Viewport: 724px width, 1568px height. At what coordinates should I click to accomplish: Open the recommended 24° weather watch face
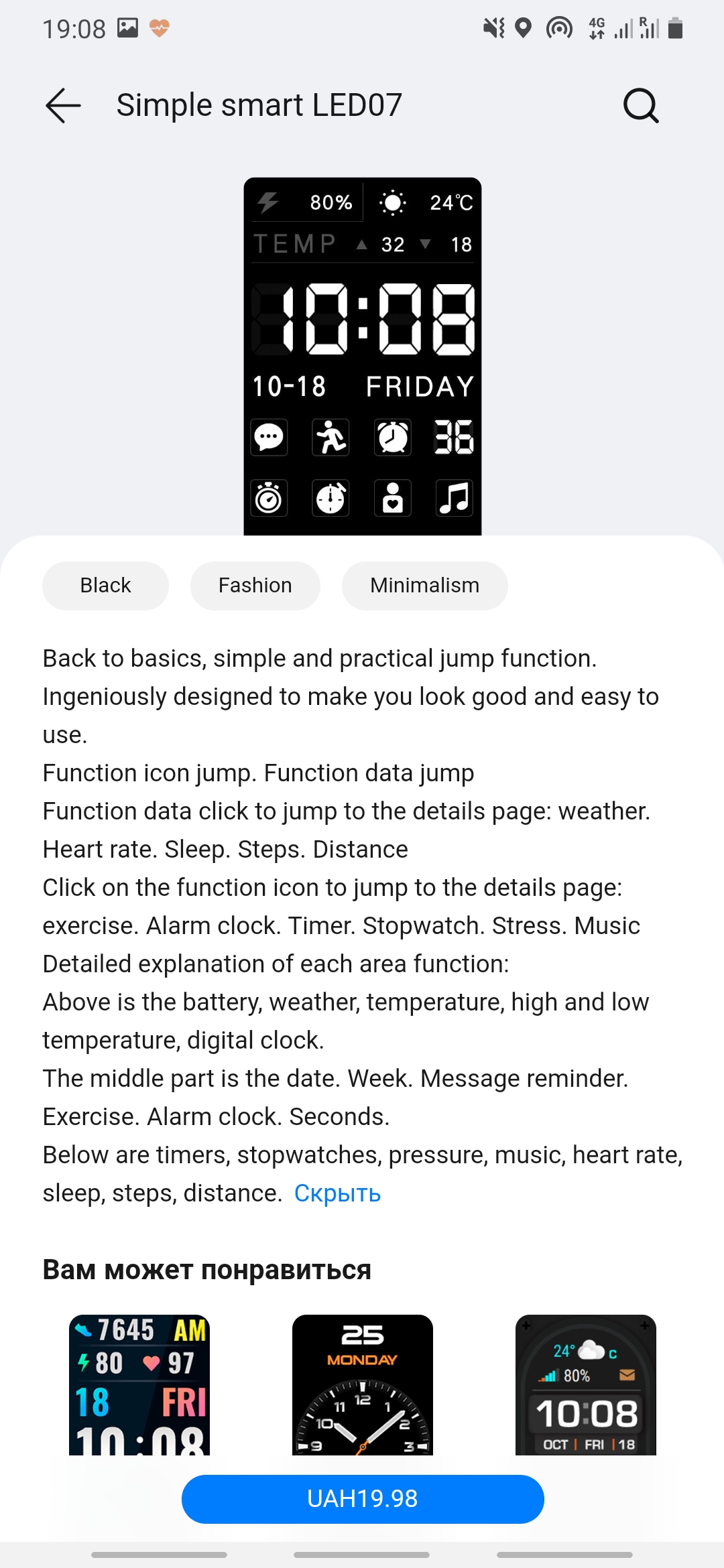point(585,1384)
